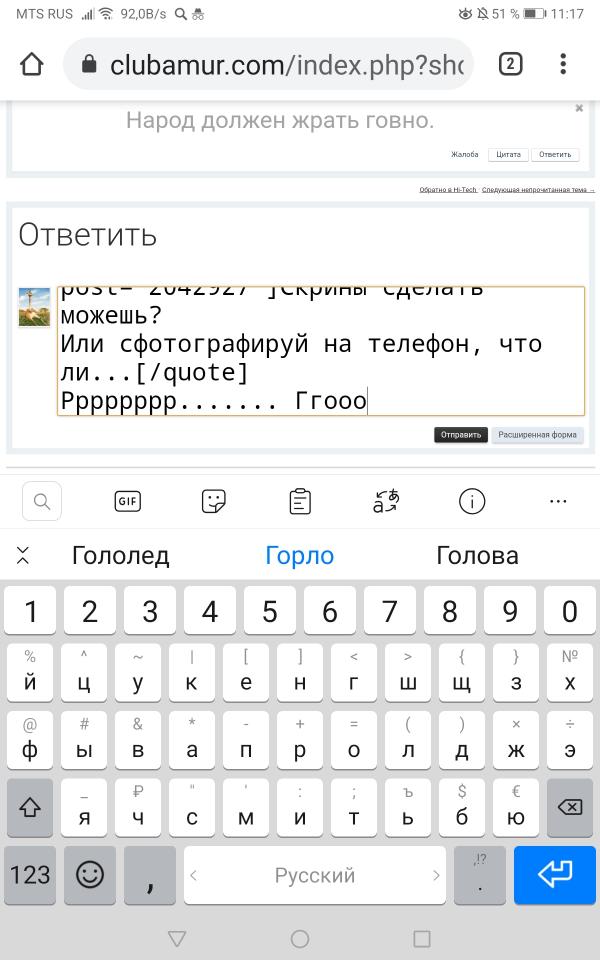Open the keyboard sticker panel
The height and width of the screenshot is (960, 600).
(x=213, y=501)
